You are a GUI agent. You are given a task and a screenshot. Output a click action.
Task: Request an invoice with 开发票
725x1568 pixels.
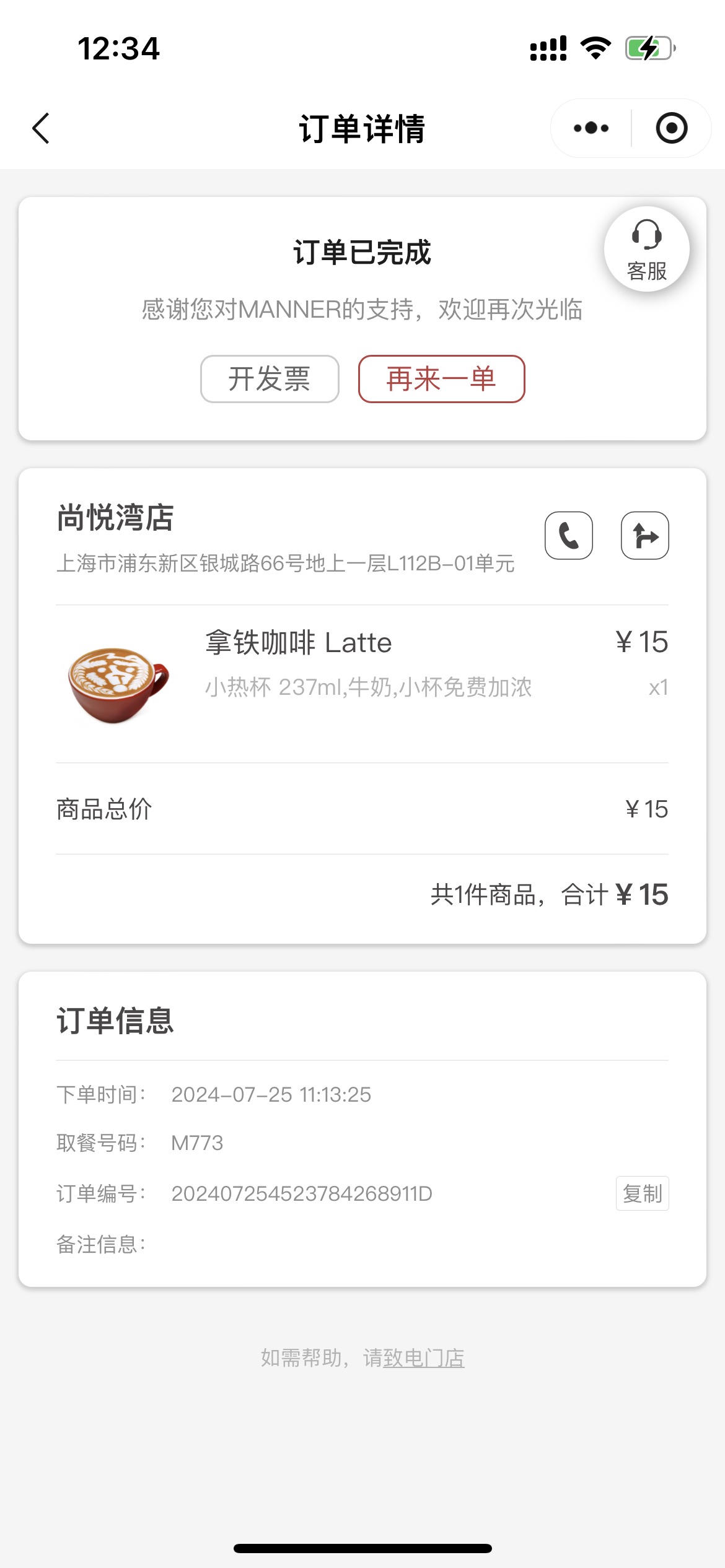270,379
